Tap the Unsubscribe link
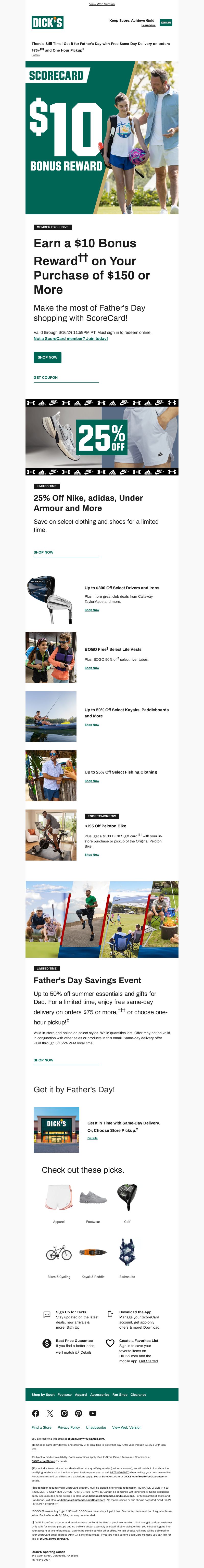Screen dimensions: 204x1568 (96, 1427)
